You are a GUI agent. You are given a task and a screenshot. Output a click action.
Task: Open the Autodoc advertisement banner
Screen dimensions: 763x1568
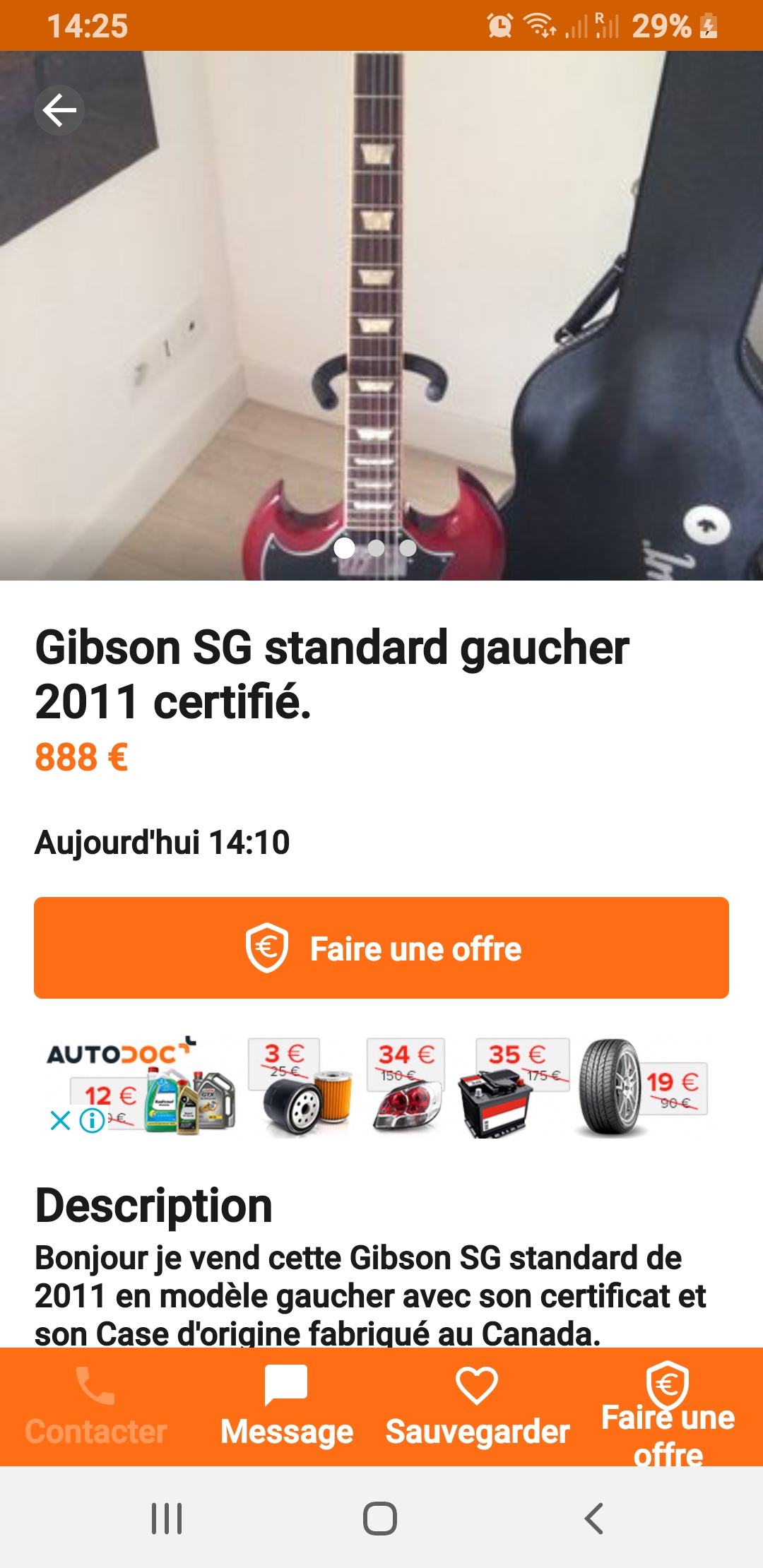(x=381, y=1086)
